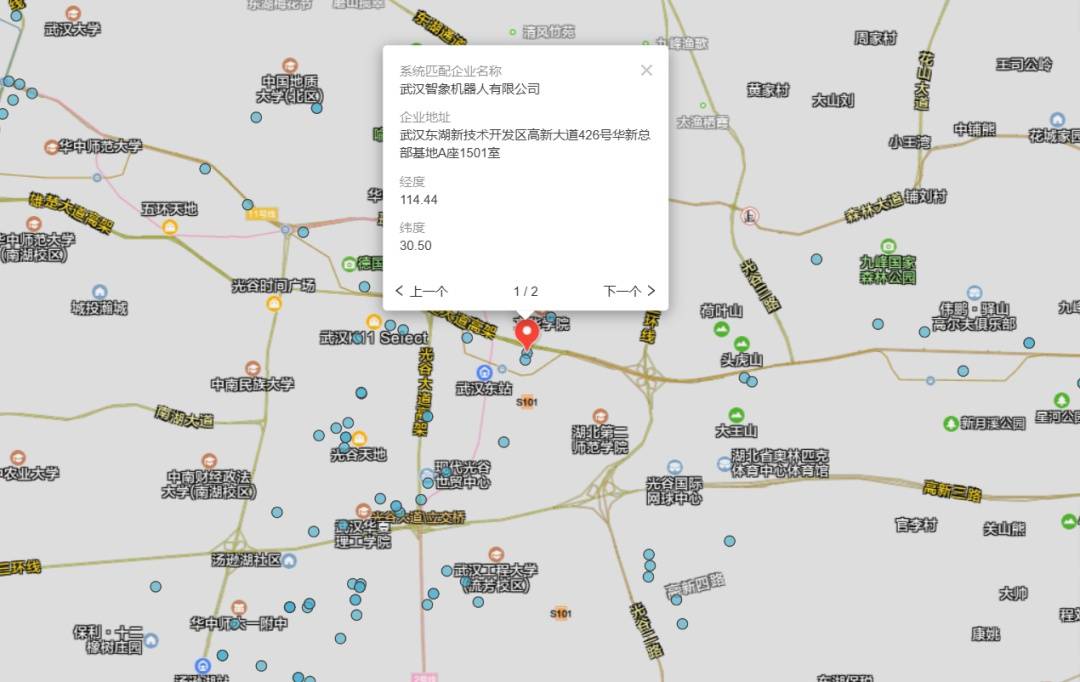The height and width of the screenshot is (682, 1080).
Task: Tap the red location pin marker
Action: (x=526, y=333)
